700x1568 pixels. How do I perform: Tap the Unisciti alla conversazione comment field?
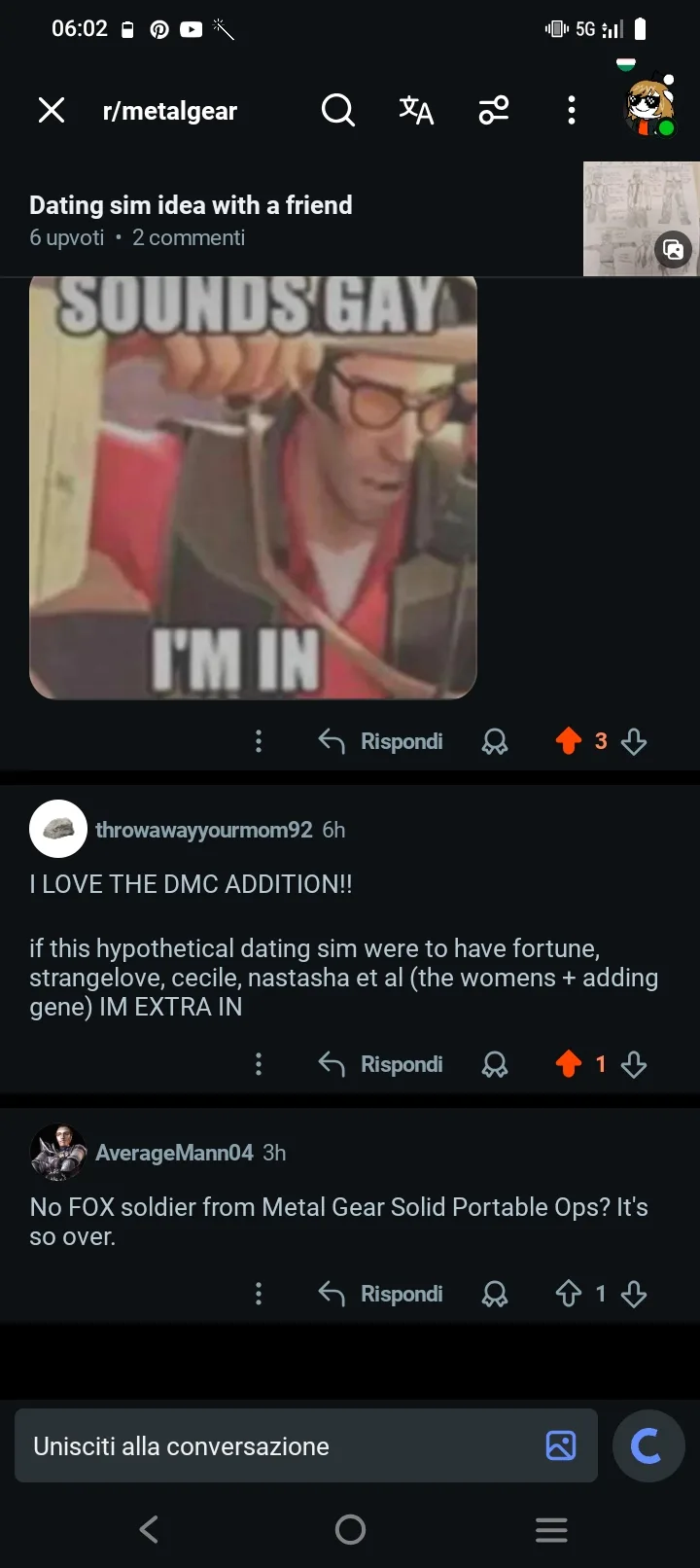[x=282, y=1446]
